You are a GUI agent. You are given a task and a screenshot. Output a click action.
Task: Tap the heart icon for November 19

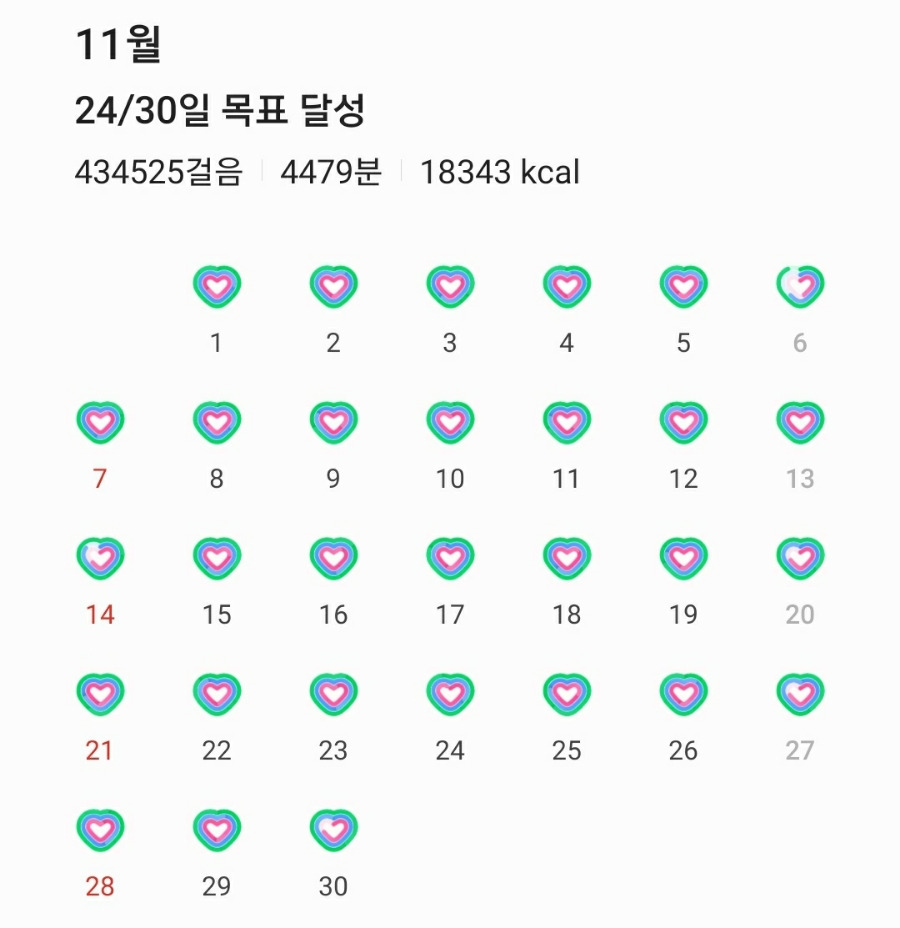click(x=682, y=558)
